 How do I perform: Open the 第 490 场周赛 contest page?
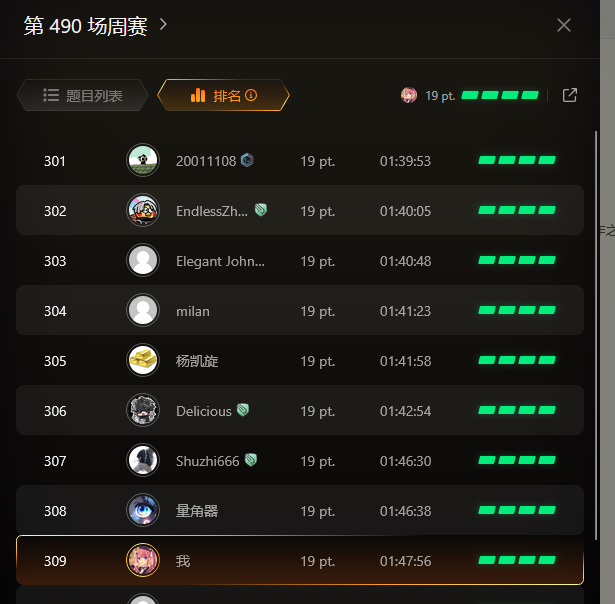95,26
